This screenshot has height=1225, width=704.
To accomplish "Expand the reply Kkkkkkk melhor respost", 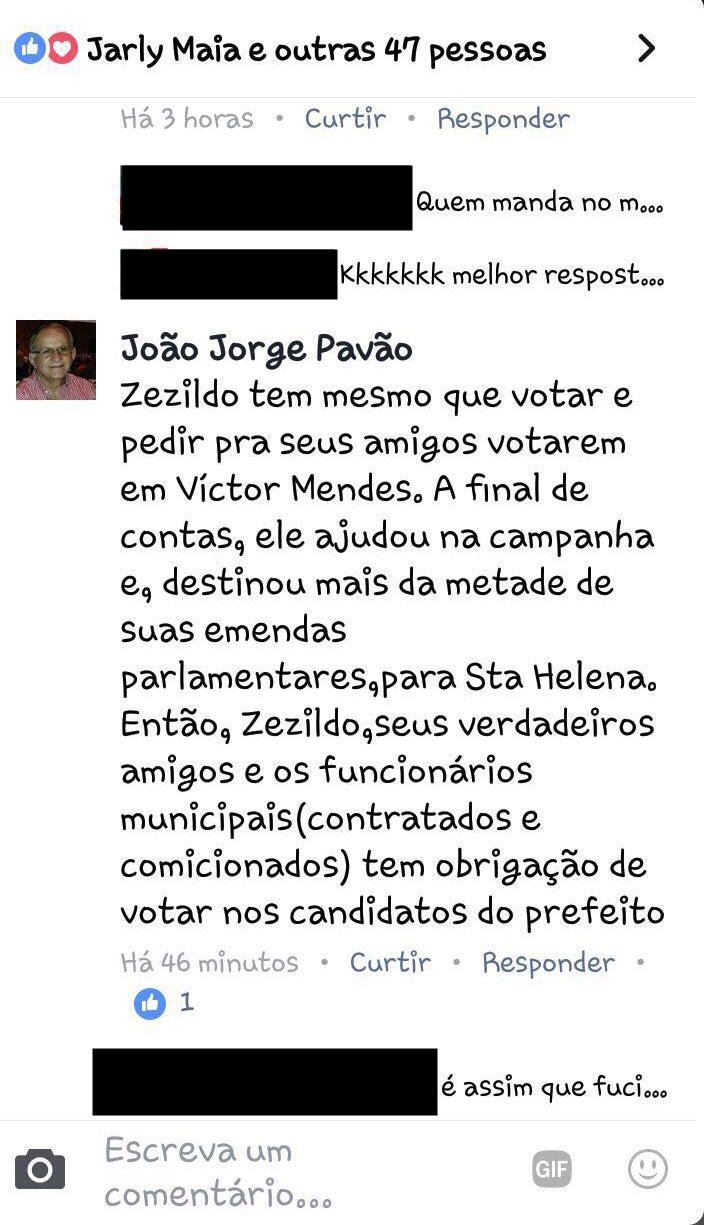I will pos(501,274).
